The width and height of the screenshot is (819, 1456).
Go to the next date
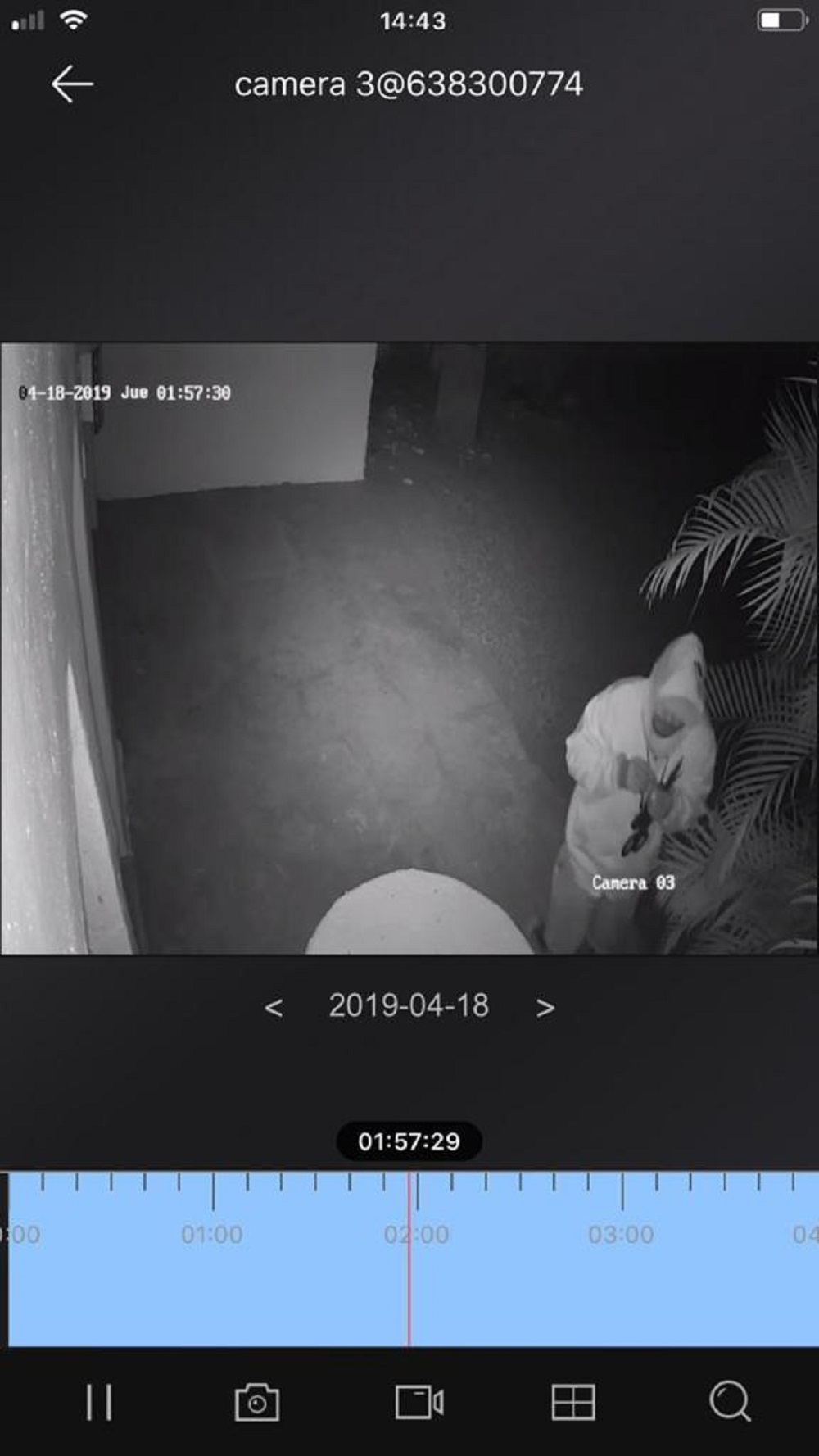[545, 1007]
